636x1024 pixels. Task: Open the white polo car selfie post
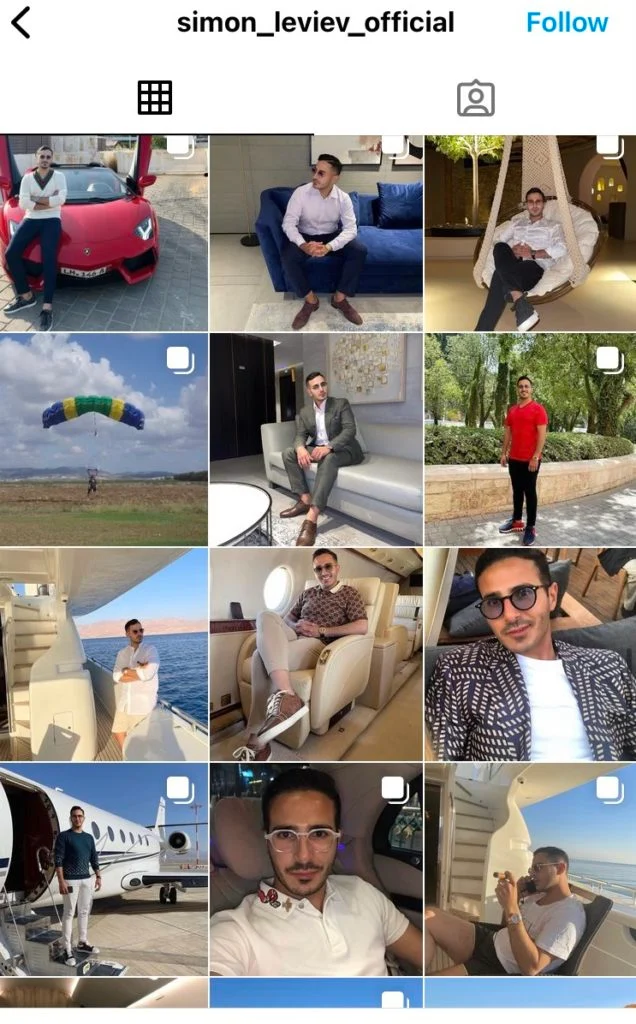point(316,869)
